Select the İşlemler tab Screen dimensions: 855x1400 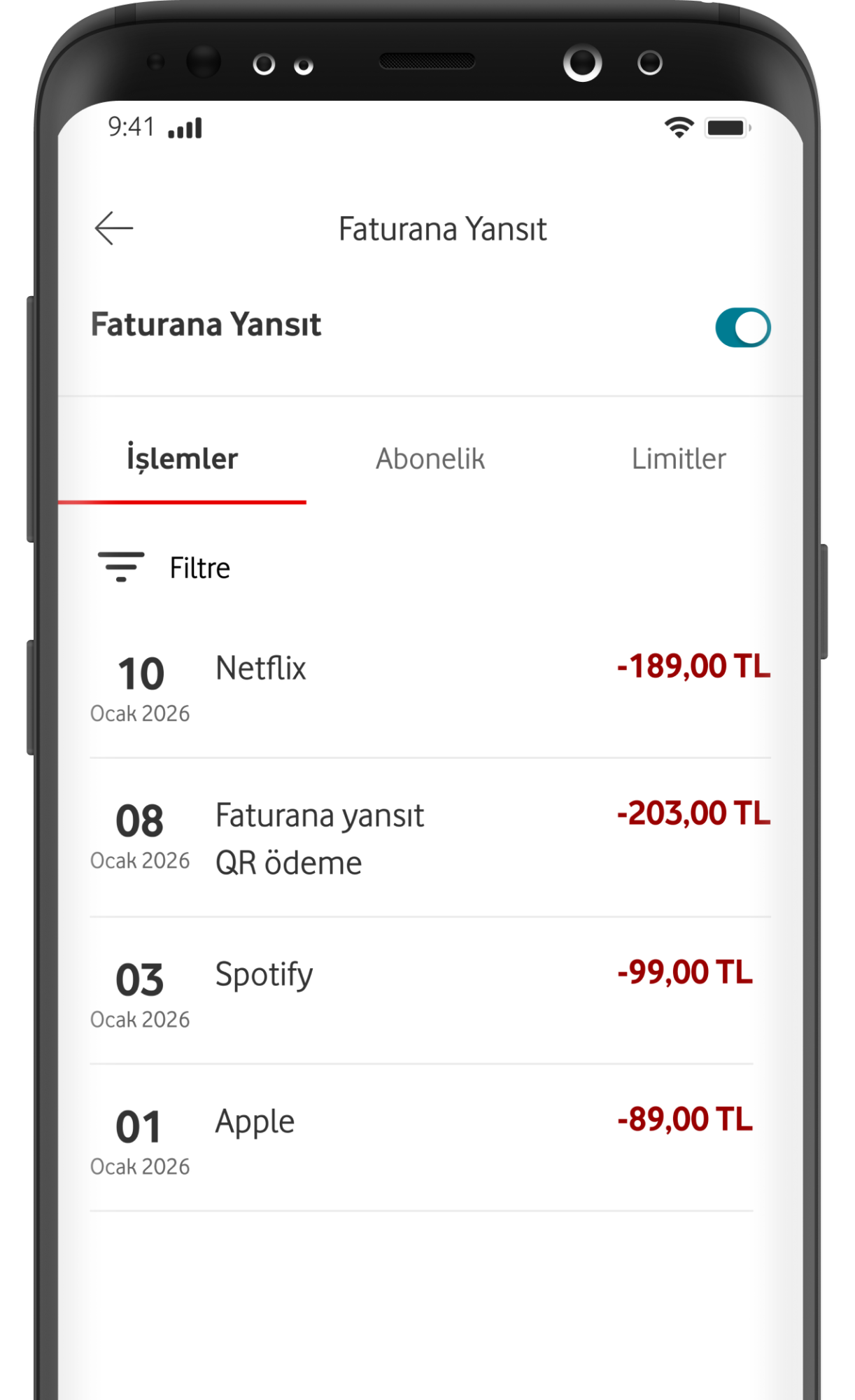[x=182, y=459]
